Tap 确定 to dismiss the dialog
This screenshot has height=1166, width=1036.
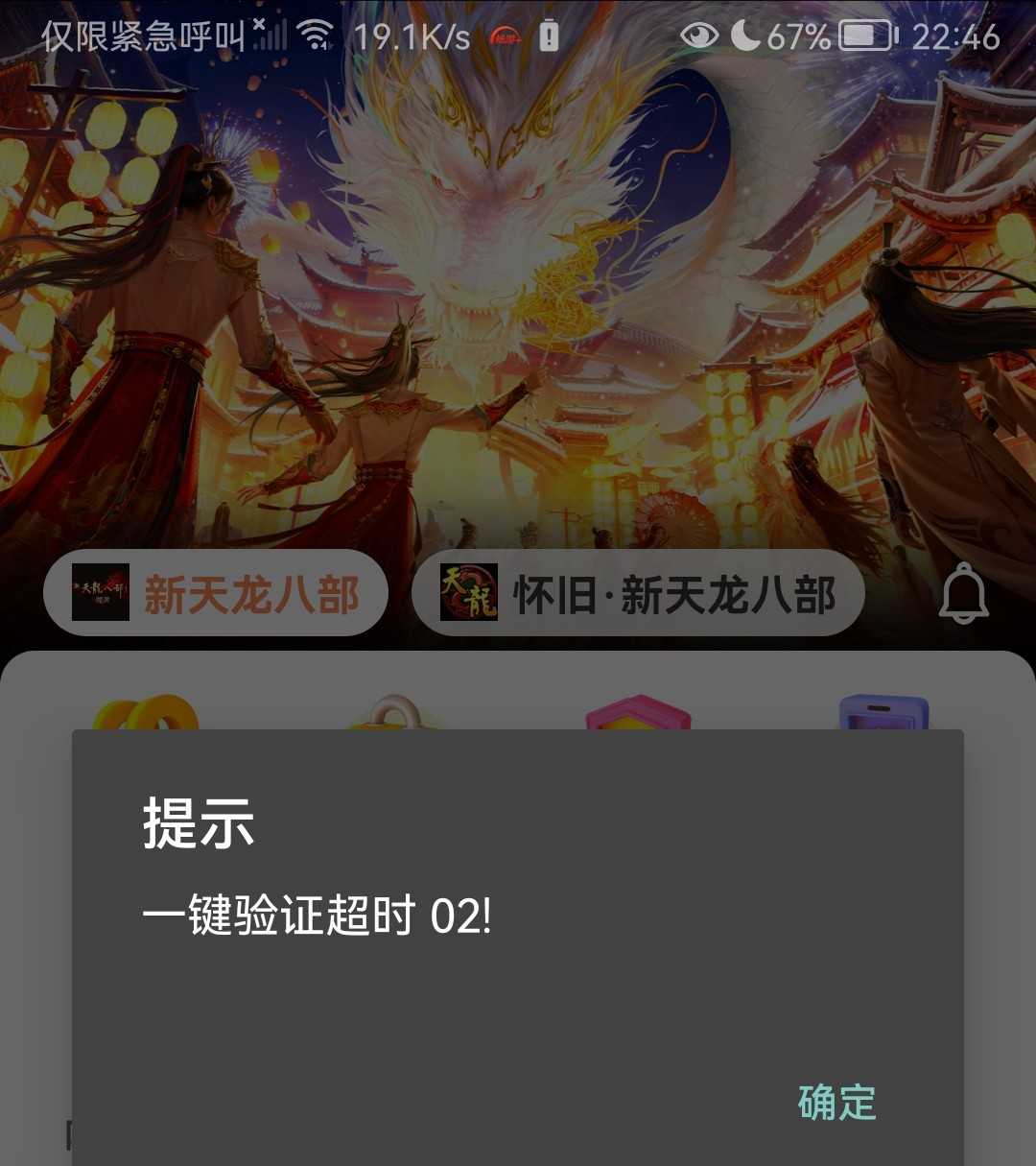click(836, 1103)
